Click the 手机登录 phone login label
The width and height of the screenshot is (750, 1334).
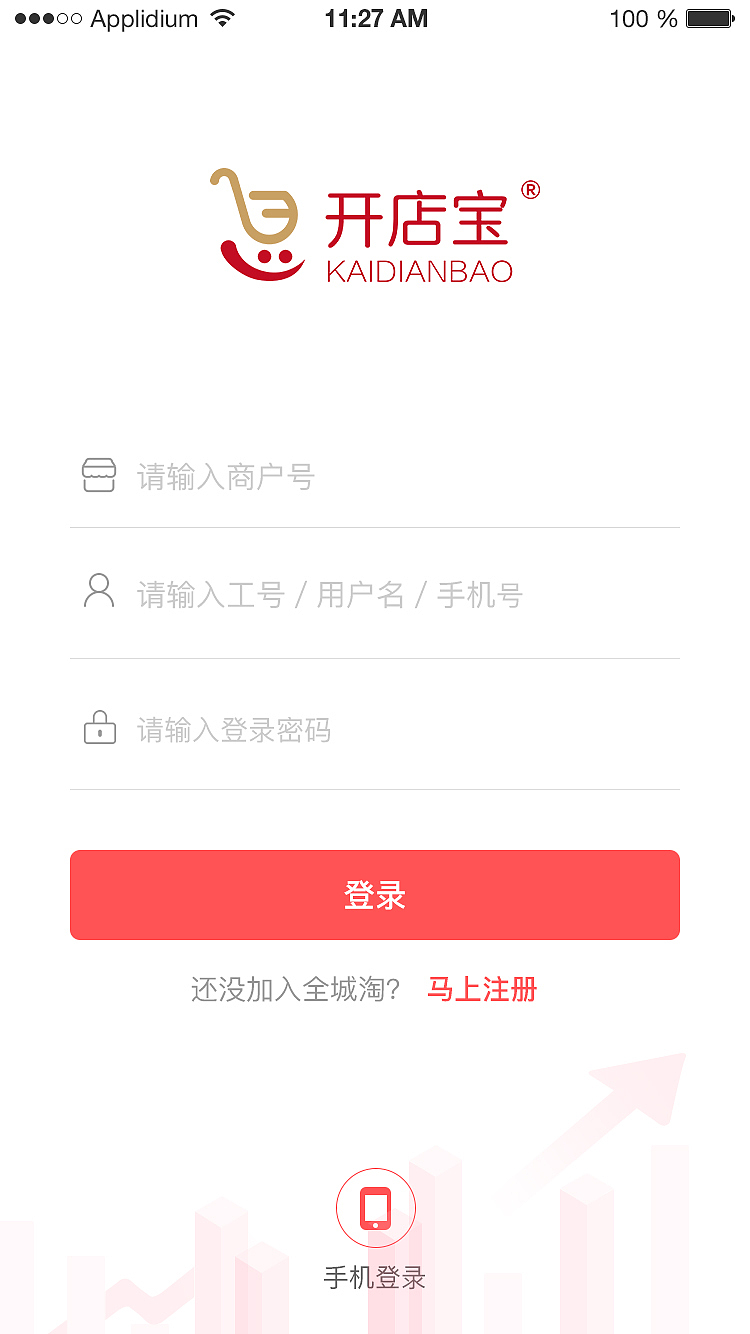375,1277
